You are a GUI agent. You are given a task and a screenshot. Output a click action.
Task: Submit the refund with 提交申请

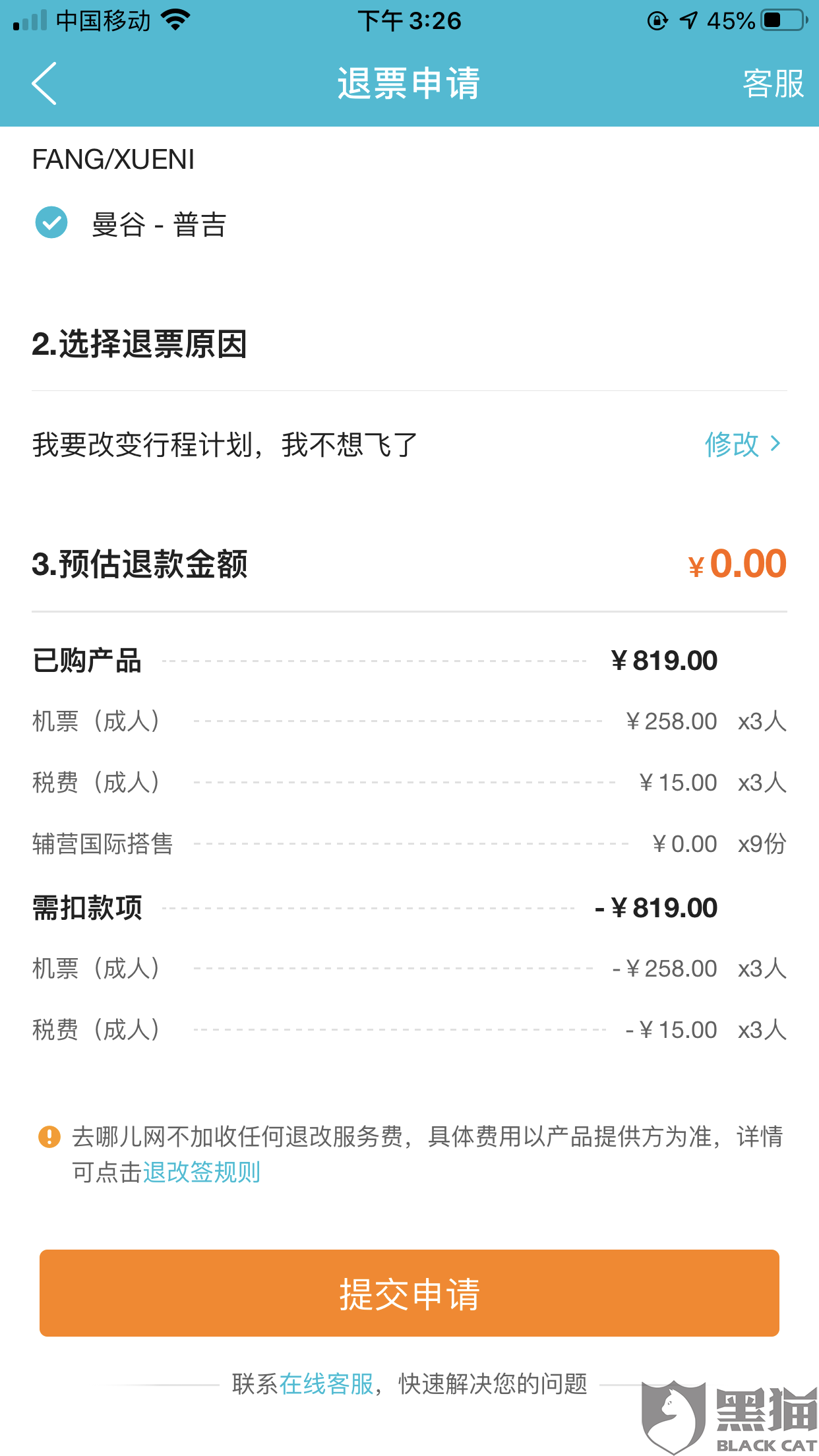(409, 1293)
